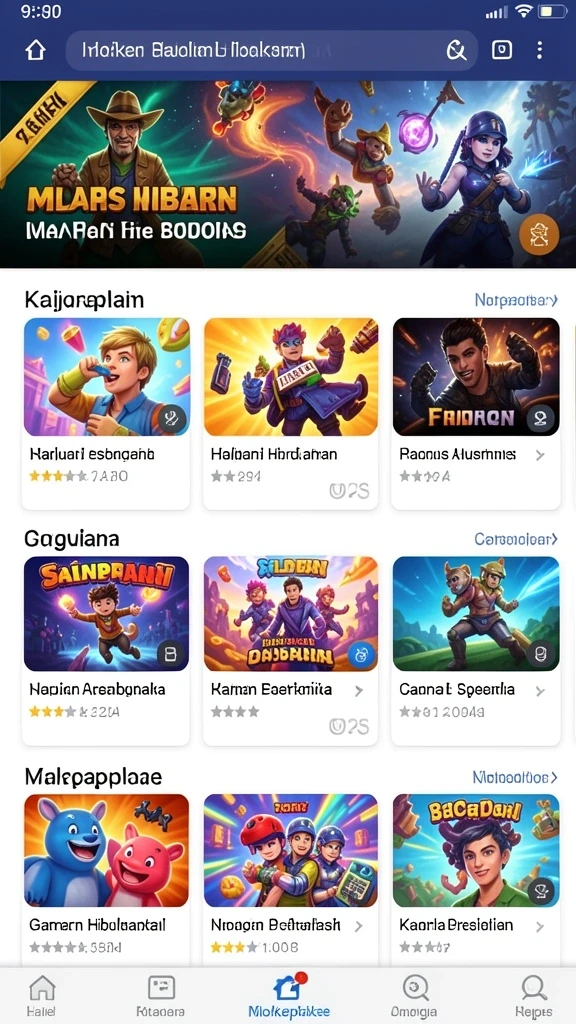Open the three-dot overflow menu
This screenshot has height=1024, width=576.
point(539,50)
